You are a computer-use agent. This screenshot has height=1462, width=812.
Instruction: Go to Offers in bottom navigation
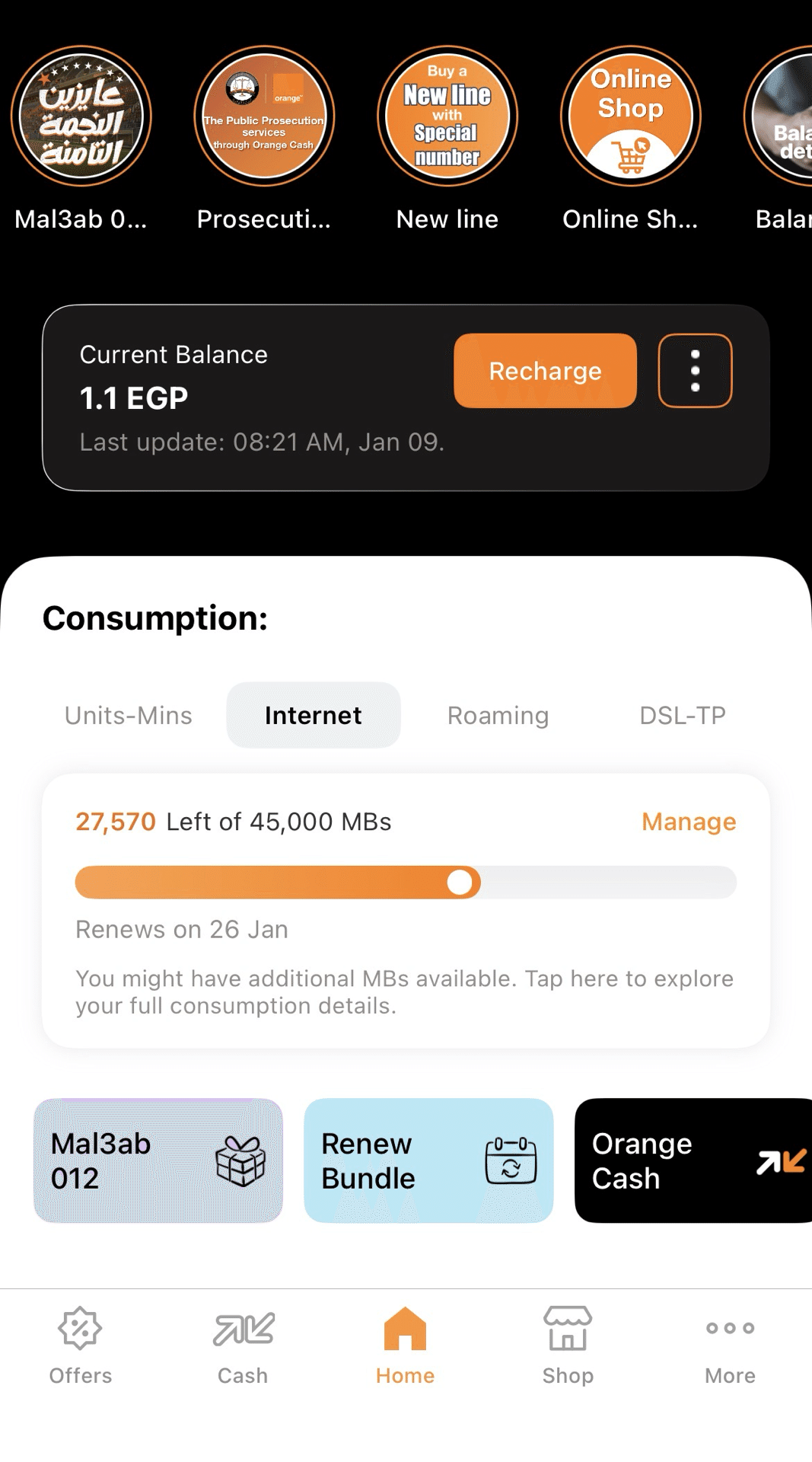click(x=81, y=1345)
